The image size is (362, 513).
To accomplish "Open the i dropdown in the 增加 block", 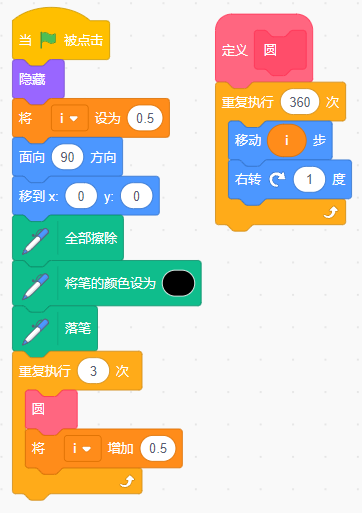I will 83,448.
